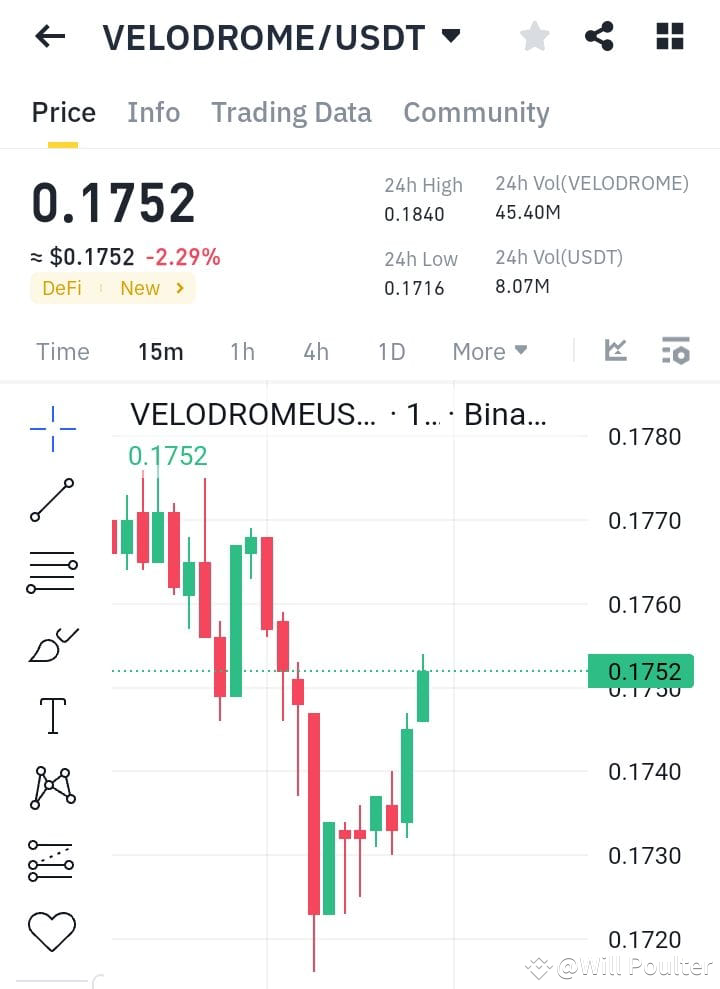Expand the New tag chevron
Image resolution: width=720 pixels, height=989 pixels.
178,288
